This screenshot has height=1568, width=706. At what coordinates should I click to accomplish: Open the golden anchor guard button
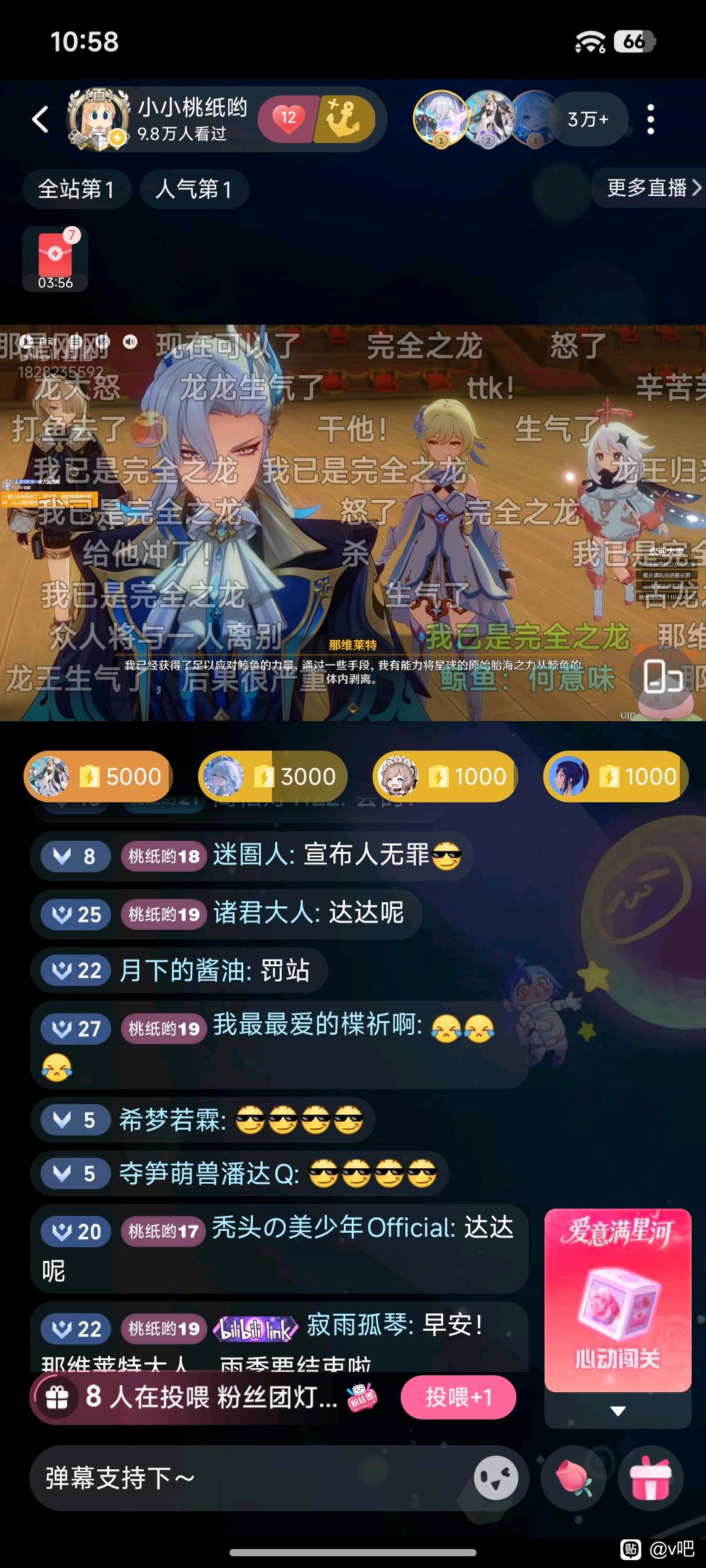pyautogui.click(x=344, y=119)
